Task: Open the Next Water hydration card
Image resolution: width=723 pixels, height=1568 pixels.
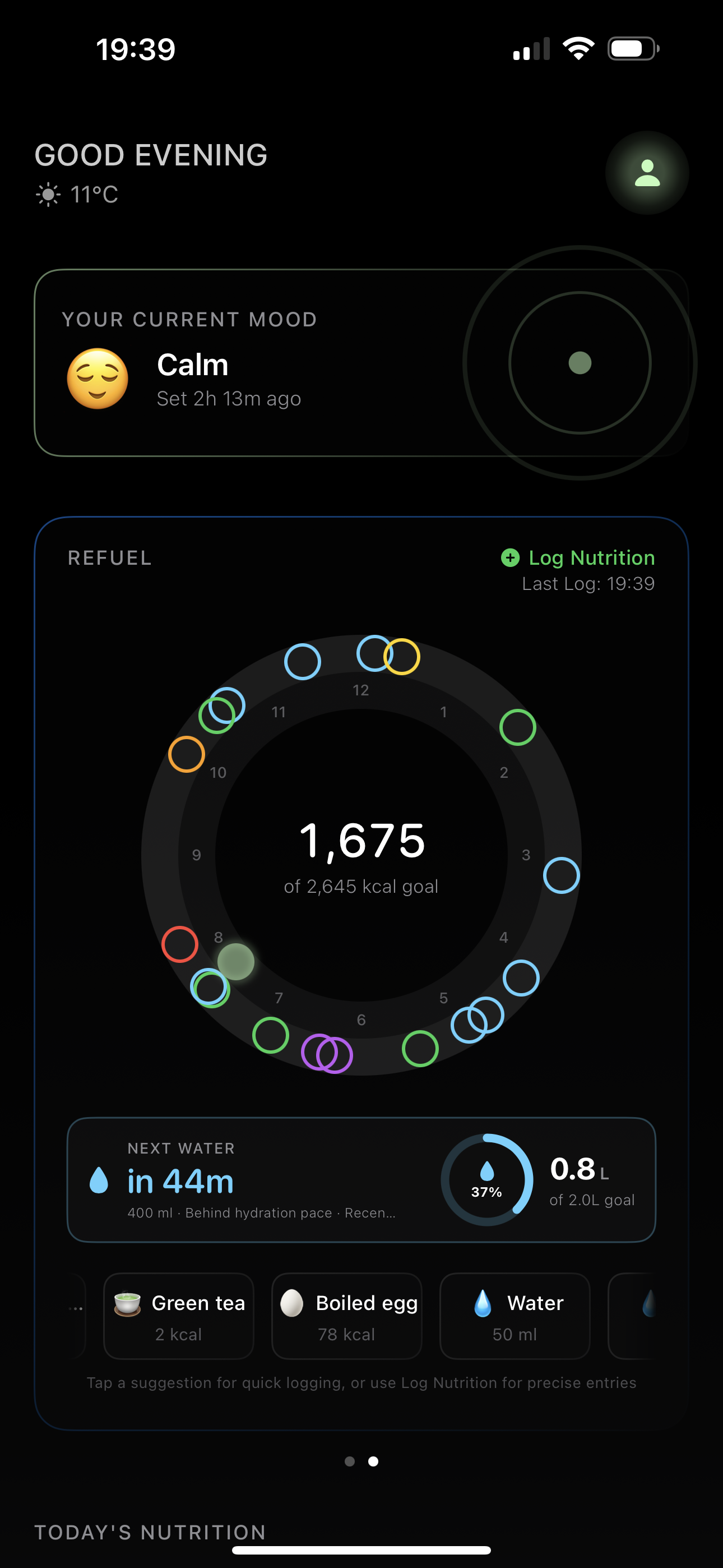Action: point(361,1180)
